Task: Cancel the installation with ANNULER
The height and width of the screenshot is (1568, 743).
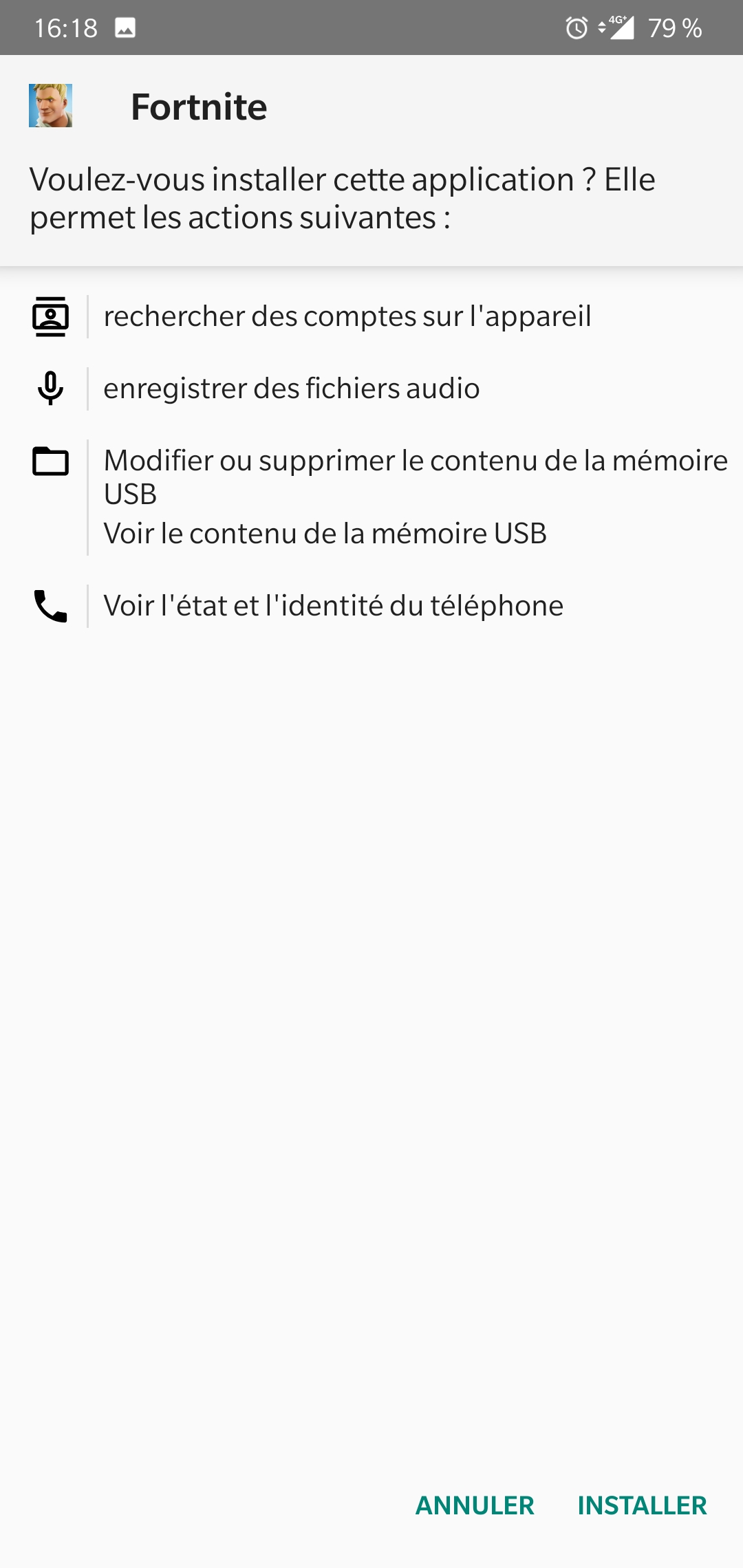Action: (475, 1505)
